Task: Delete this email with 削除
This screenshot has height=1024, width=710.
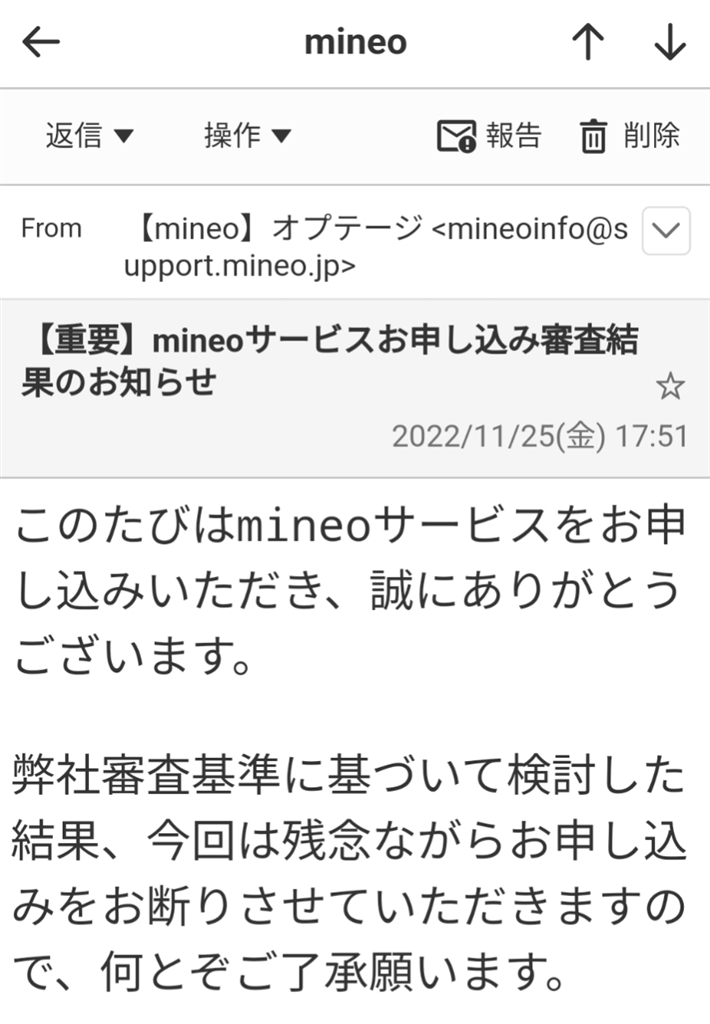Action: (x=630, y=135)
